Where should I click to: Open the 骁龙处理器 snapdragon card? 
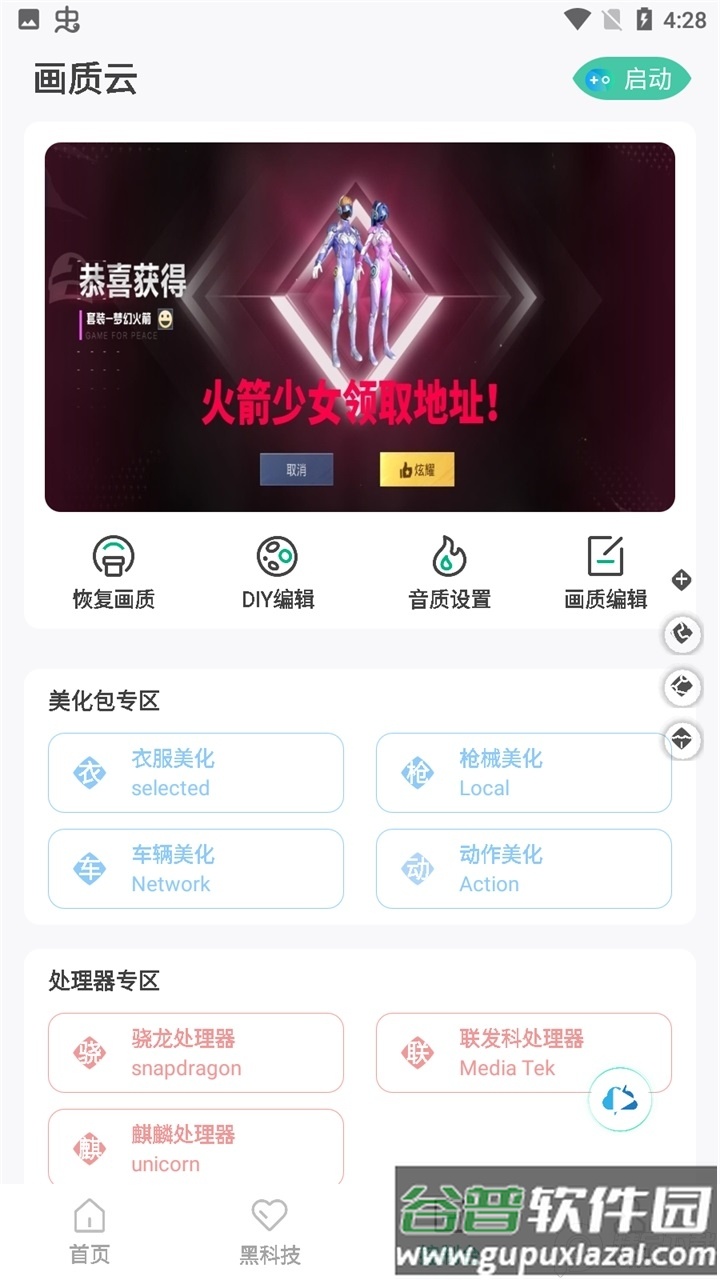(196, 1052)
